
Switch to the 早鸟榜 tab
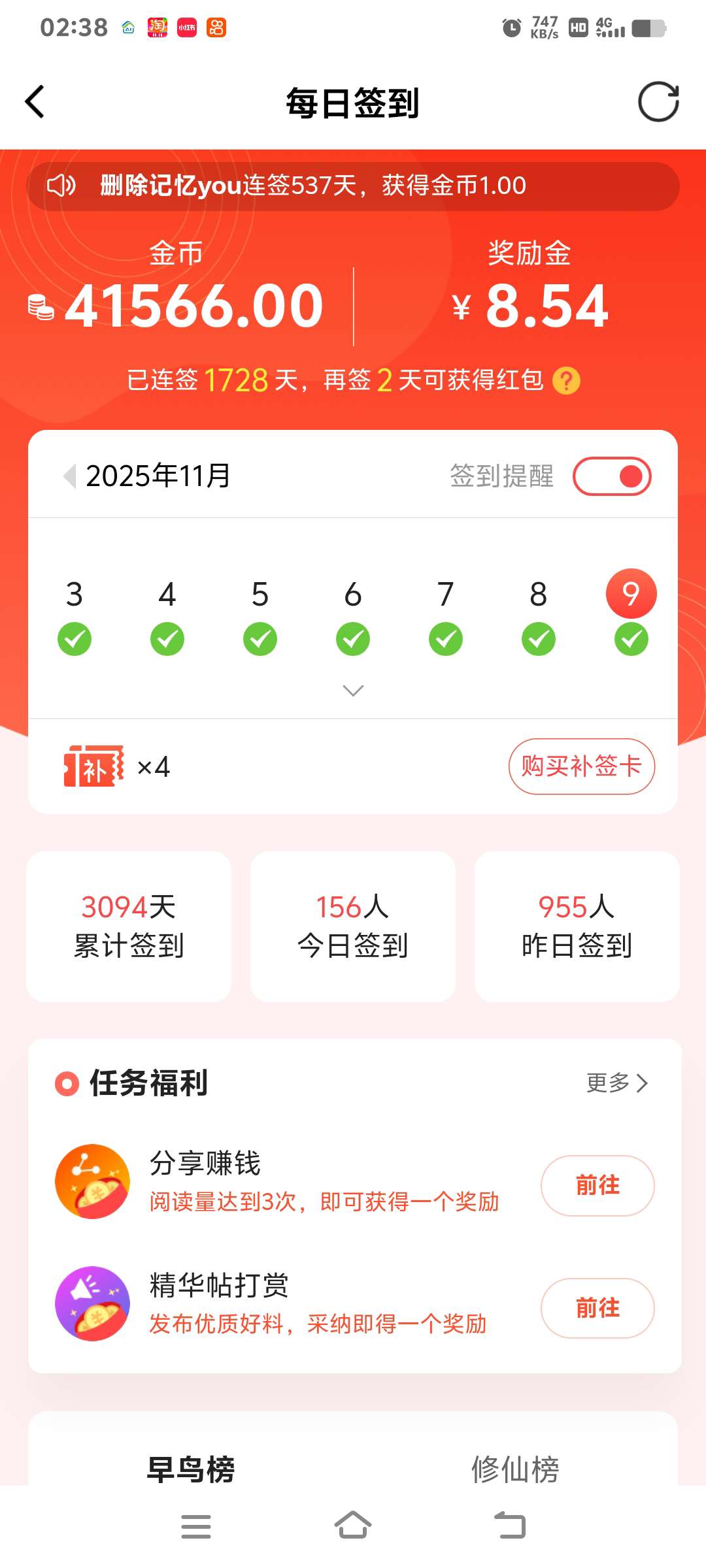[x=190, y=1469]
